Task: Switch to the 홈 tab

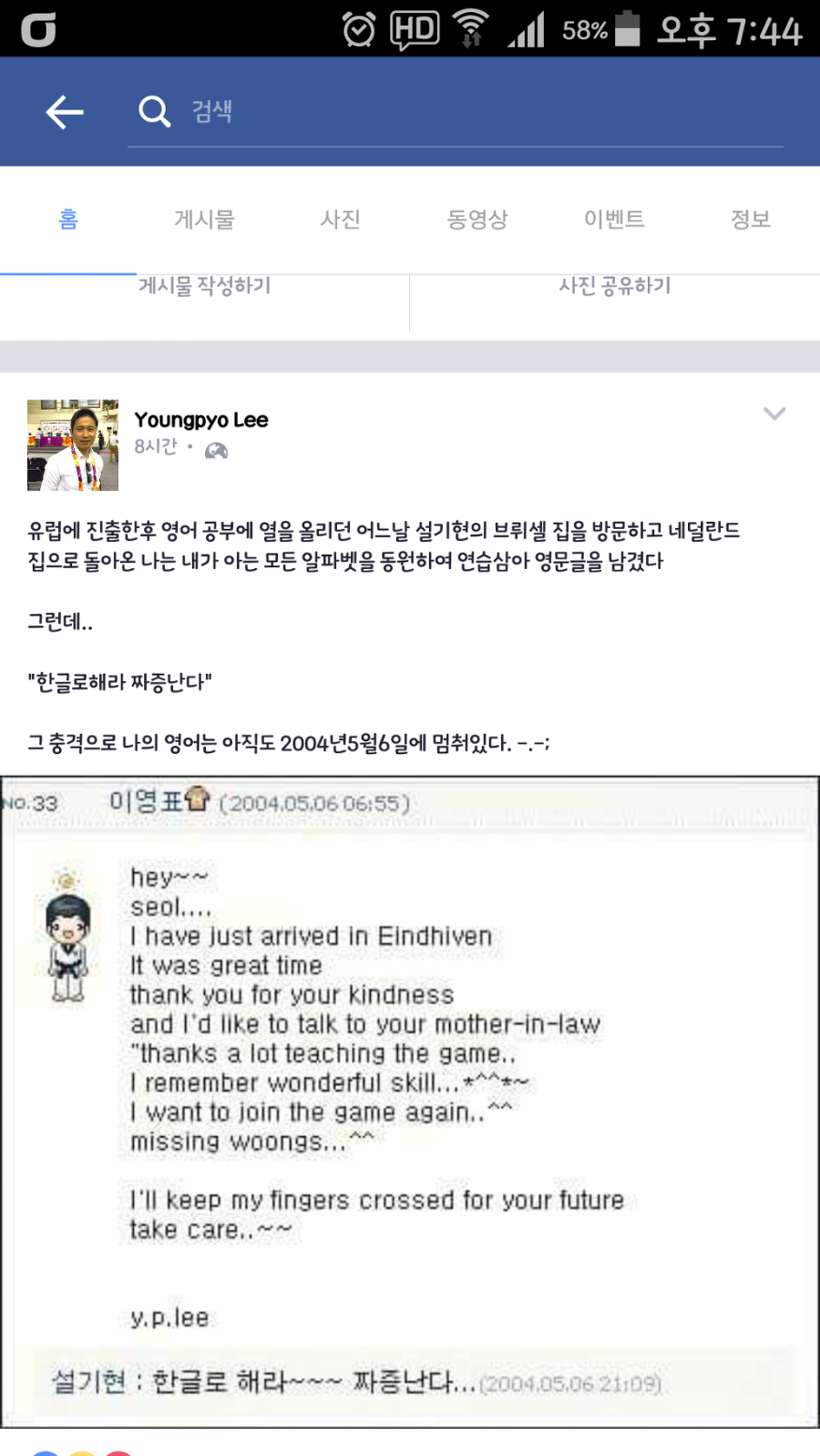Action: click(68, 219)
